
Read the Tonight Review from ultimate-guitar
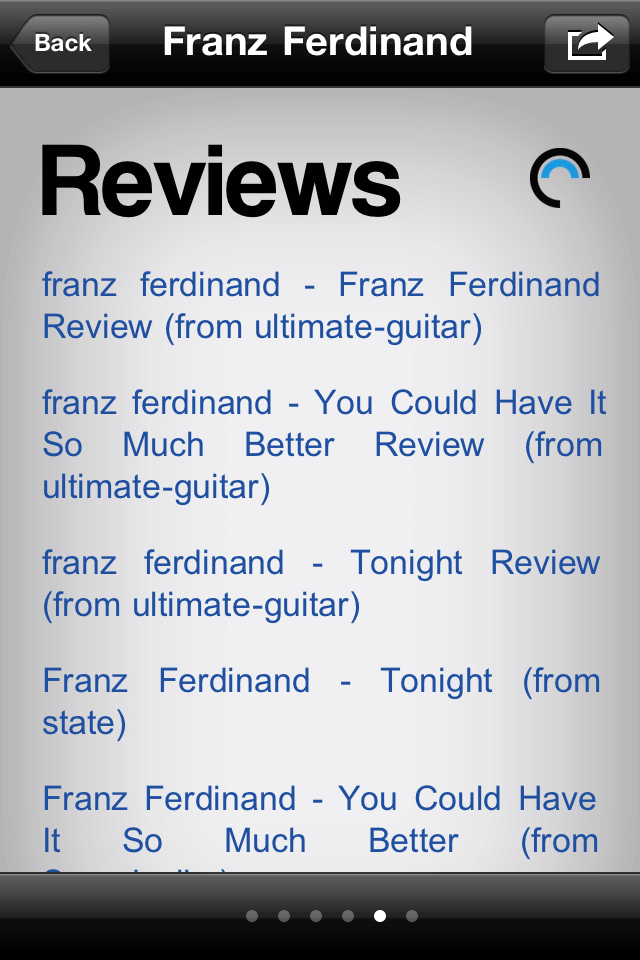[320, 583]
